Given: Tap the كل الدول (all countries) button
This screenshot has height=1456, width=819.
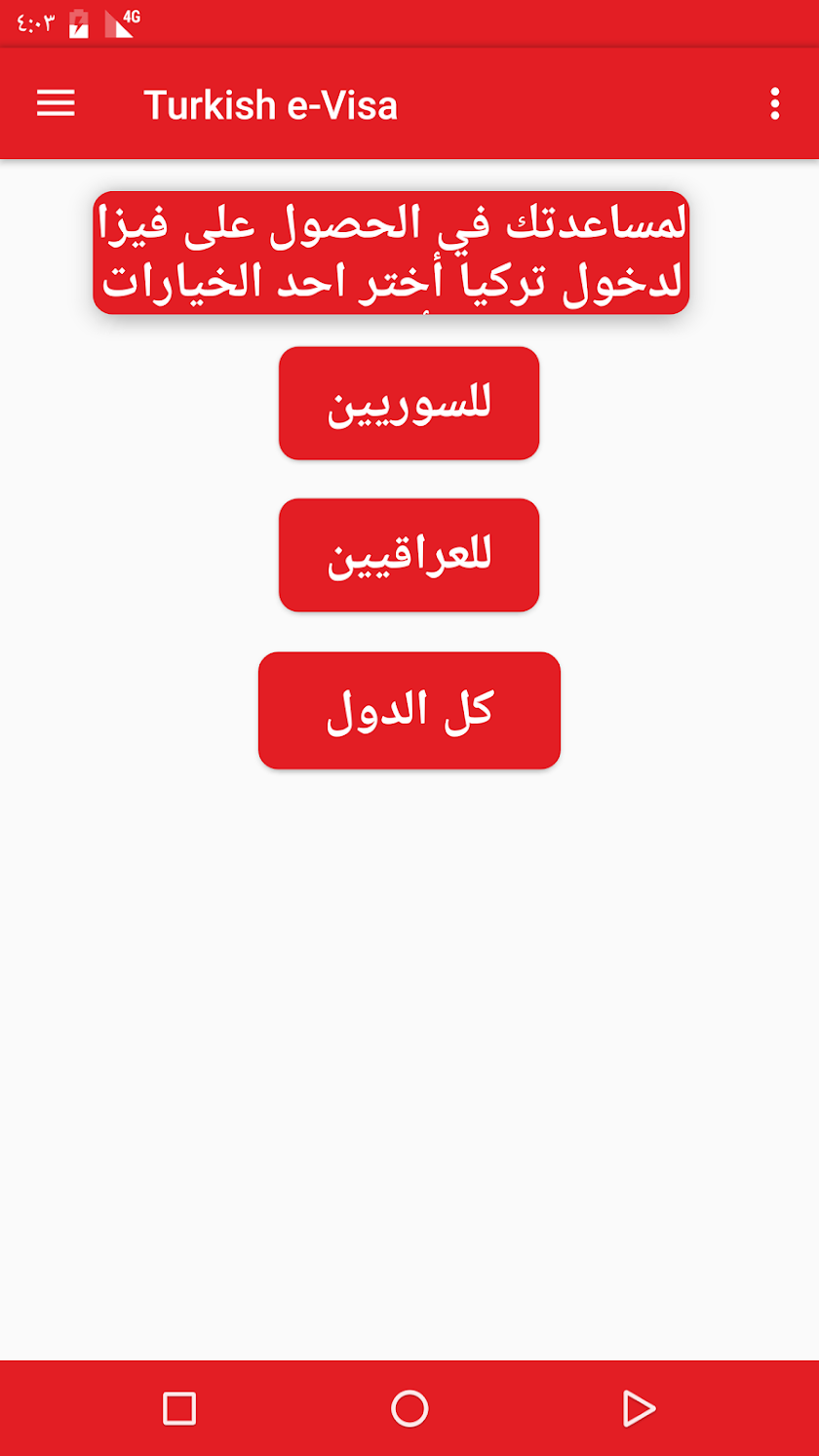Looking at the screenshot, I should 409,710.
